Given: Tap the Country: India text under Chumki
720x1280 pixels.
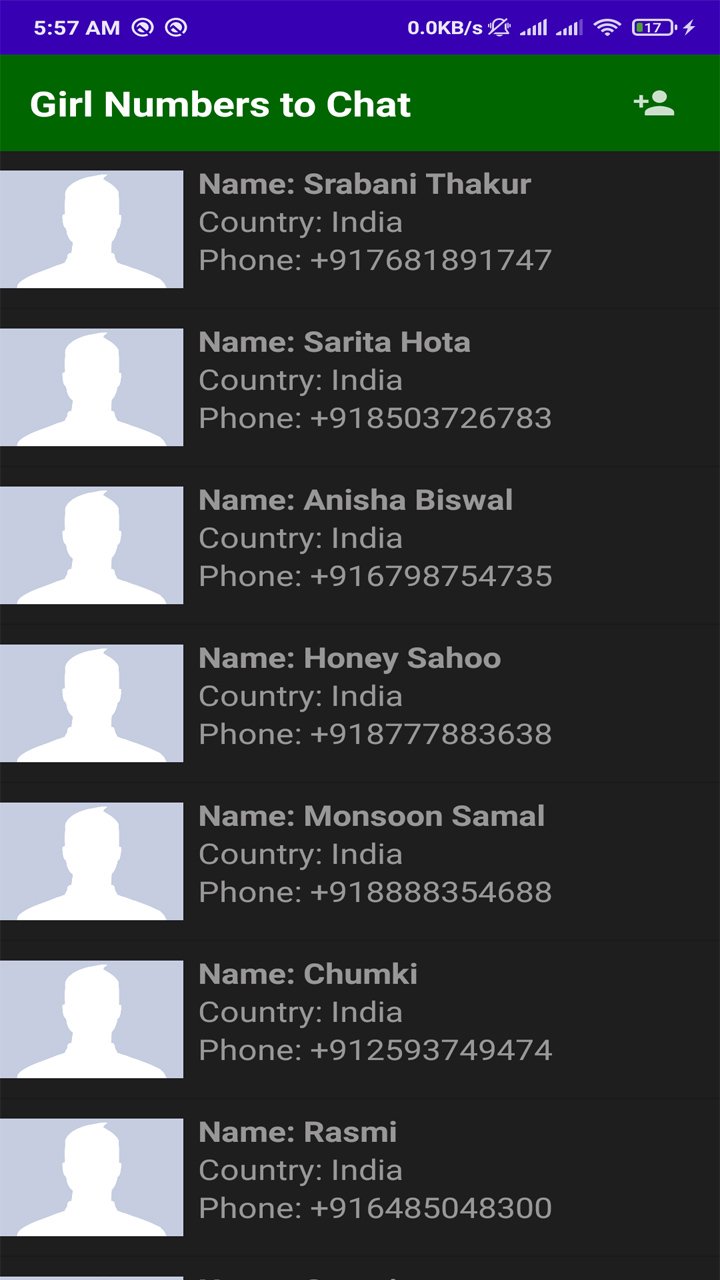Looking at the screenshot, I should 300,1012.
